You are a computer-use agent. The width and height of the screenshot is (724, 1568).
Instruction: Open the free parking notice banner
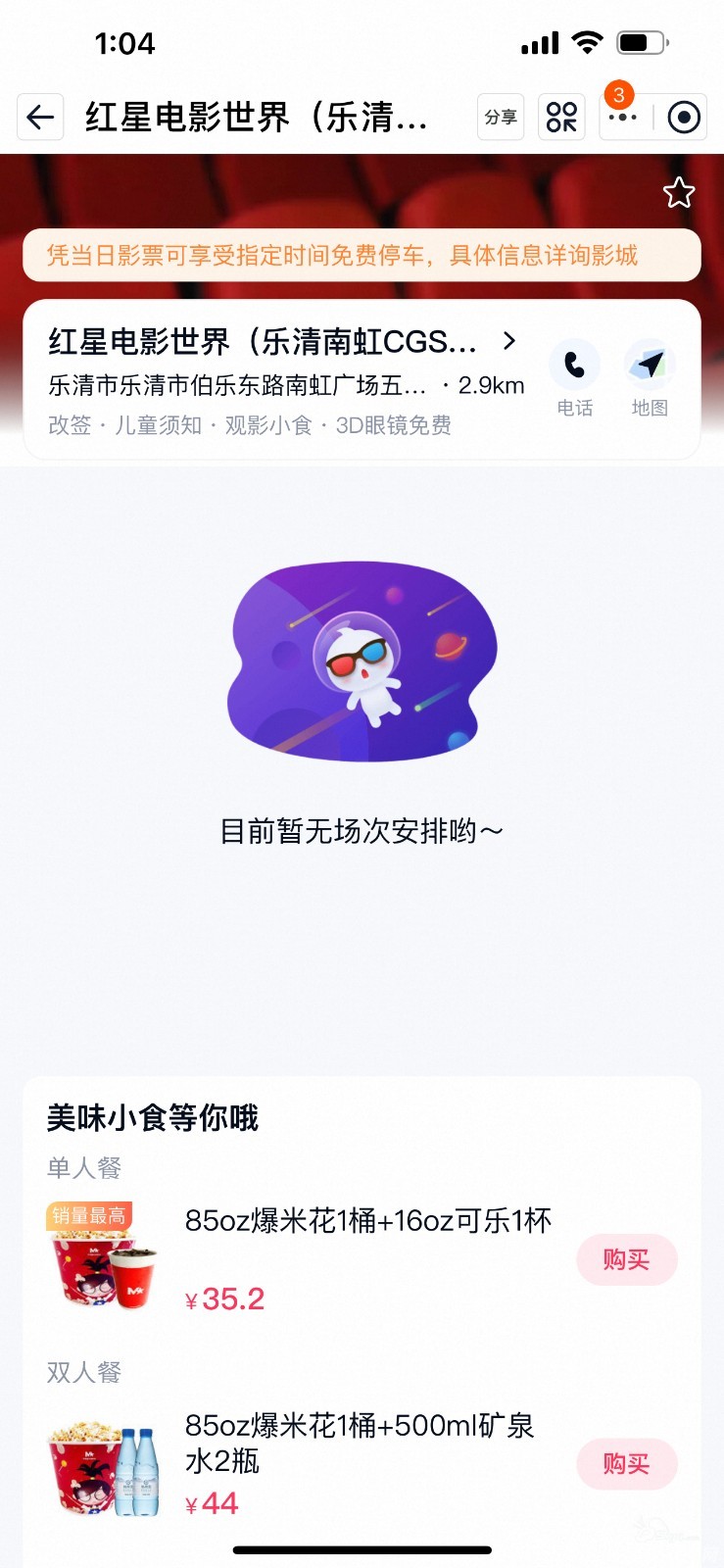pyautogui.click(x=362, y=256)
